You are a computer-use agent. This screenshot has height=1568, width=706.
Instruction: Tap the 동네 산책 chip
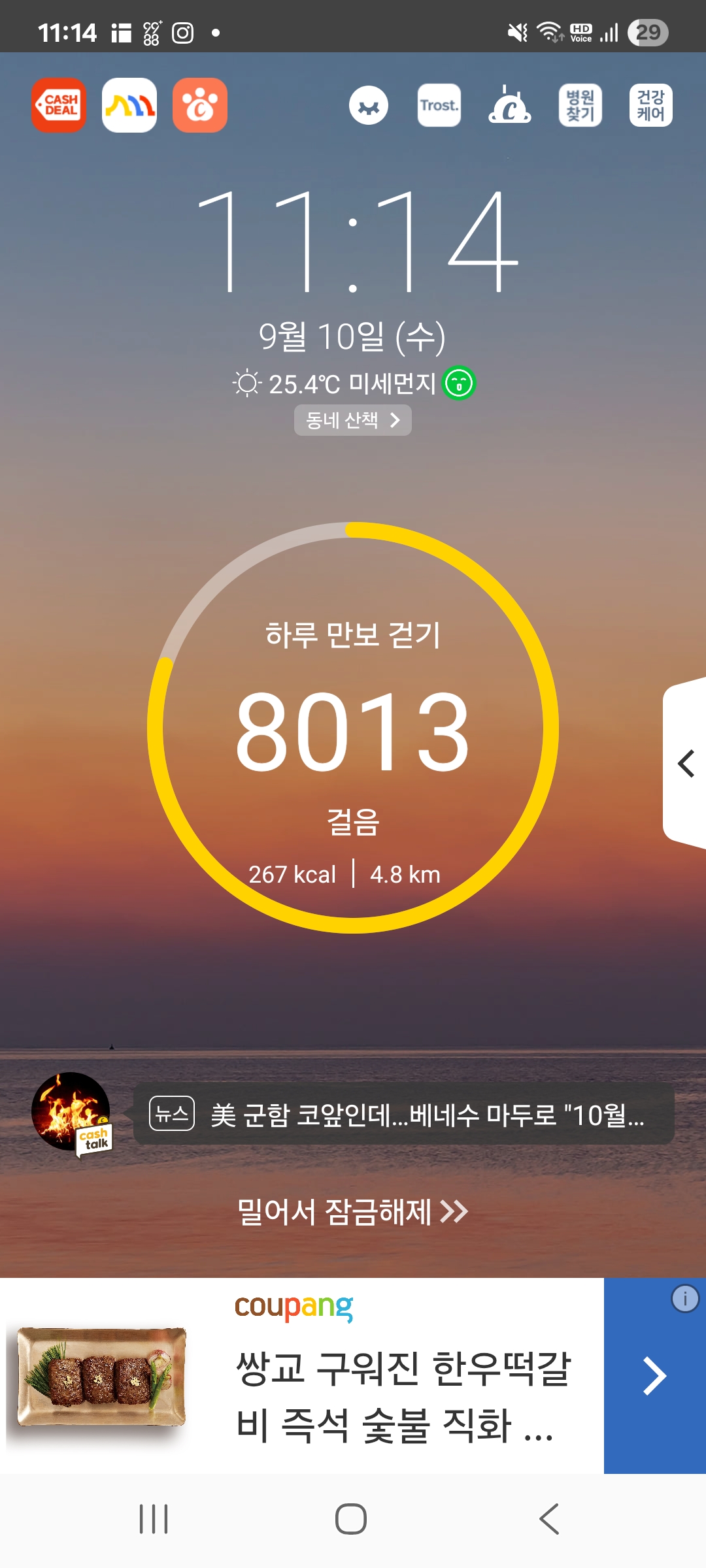coord(352,420)
